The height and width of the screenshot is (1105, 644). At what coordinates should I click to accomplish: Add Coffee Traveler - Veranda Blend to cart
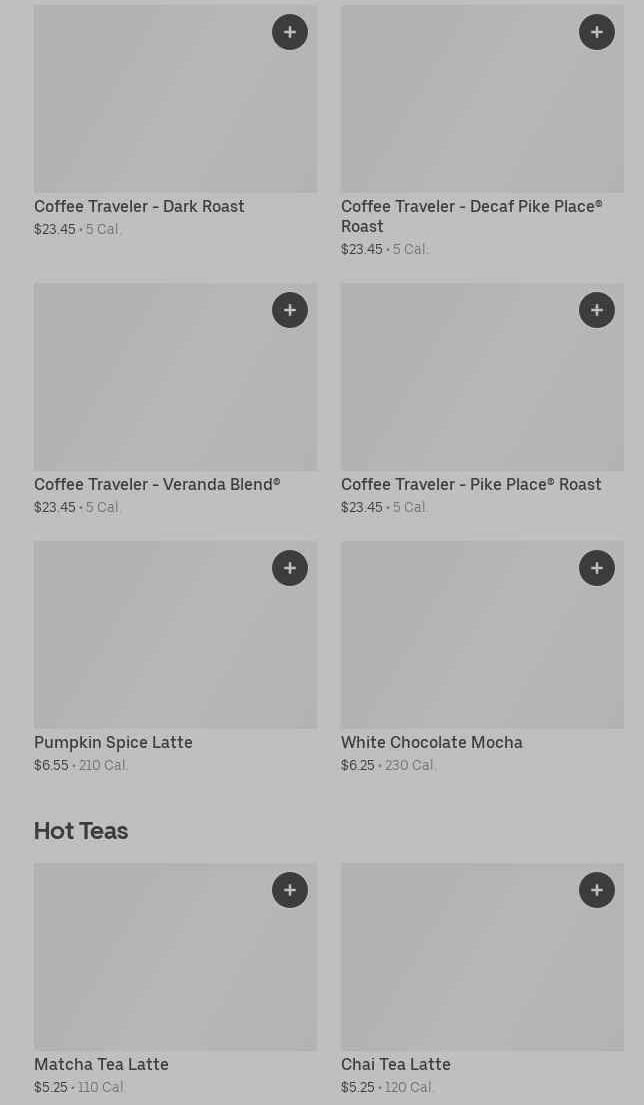click(x=290, y=310)
